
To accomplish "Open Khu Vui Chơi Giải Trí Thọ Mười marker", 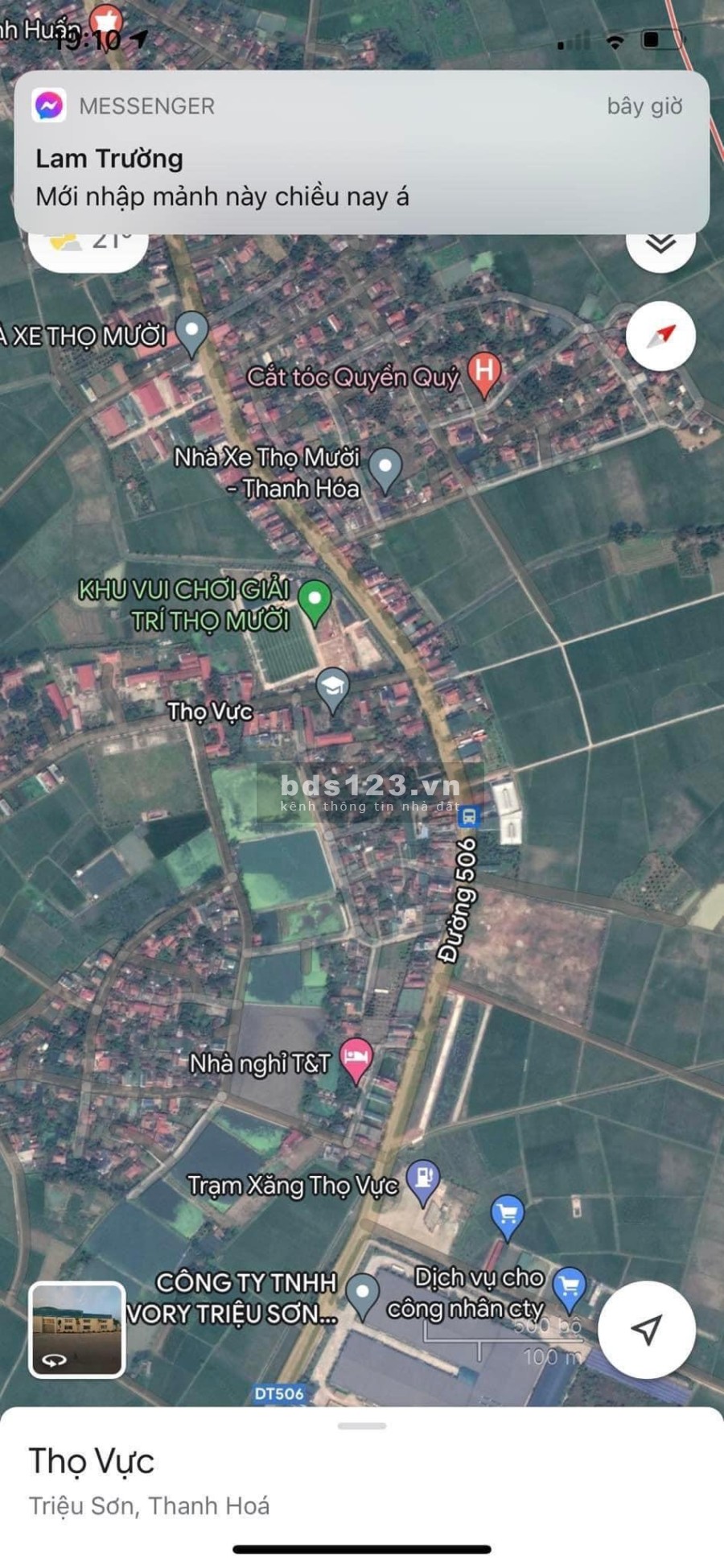I will click(x=315, y=600).
